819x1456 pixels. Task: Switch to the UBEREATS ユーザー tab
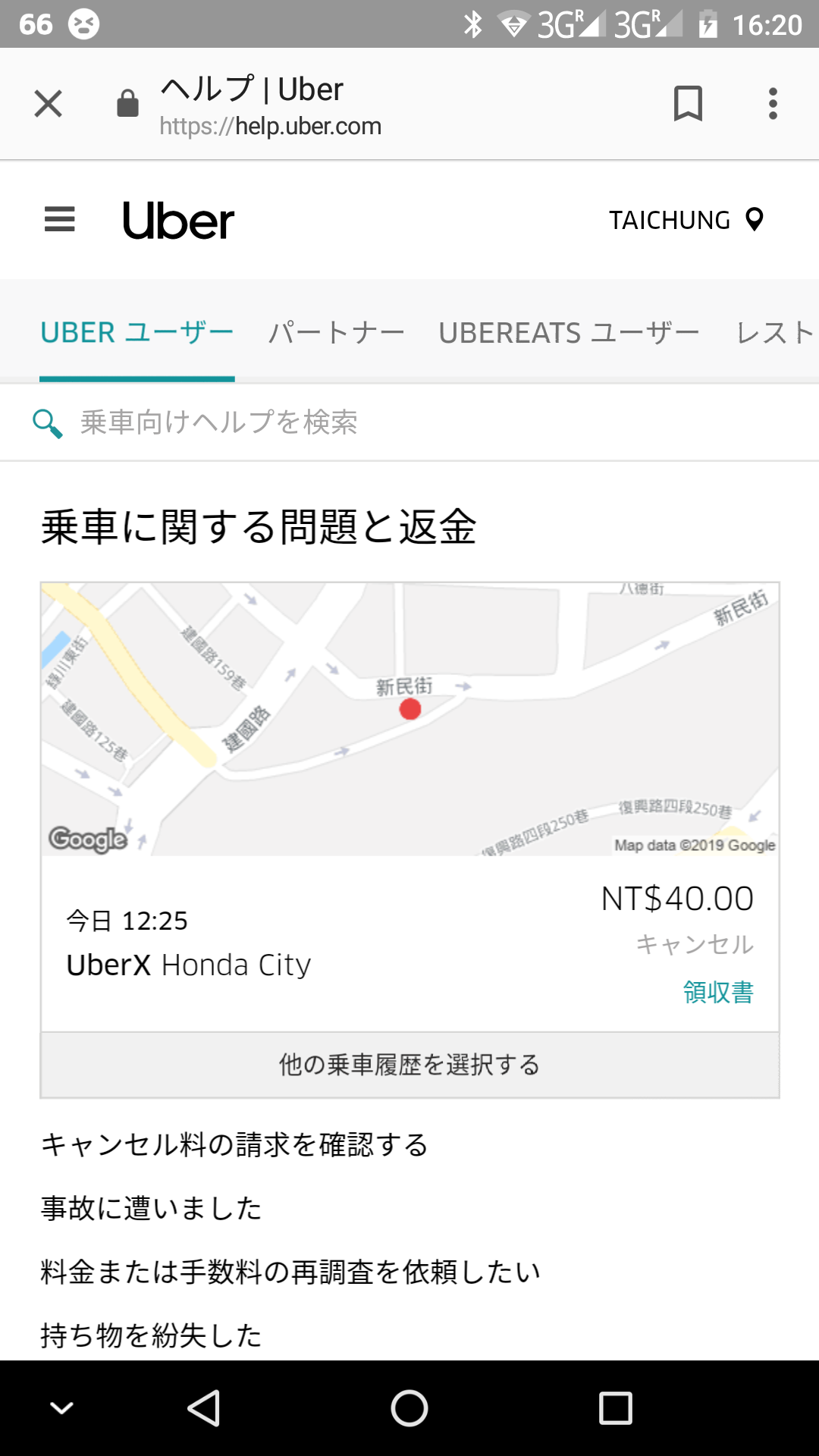click(569, 333)
